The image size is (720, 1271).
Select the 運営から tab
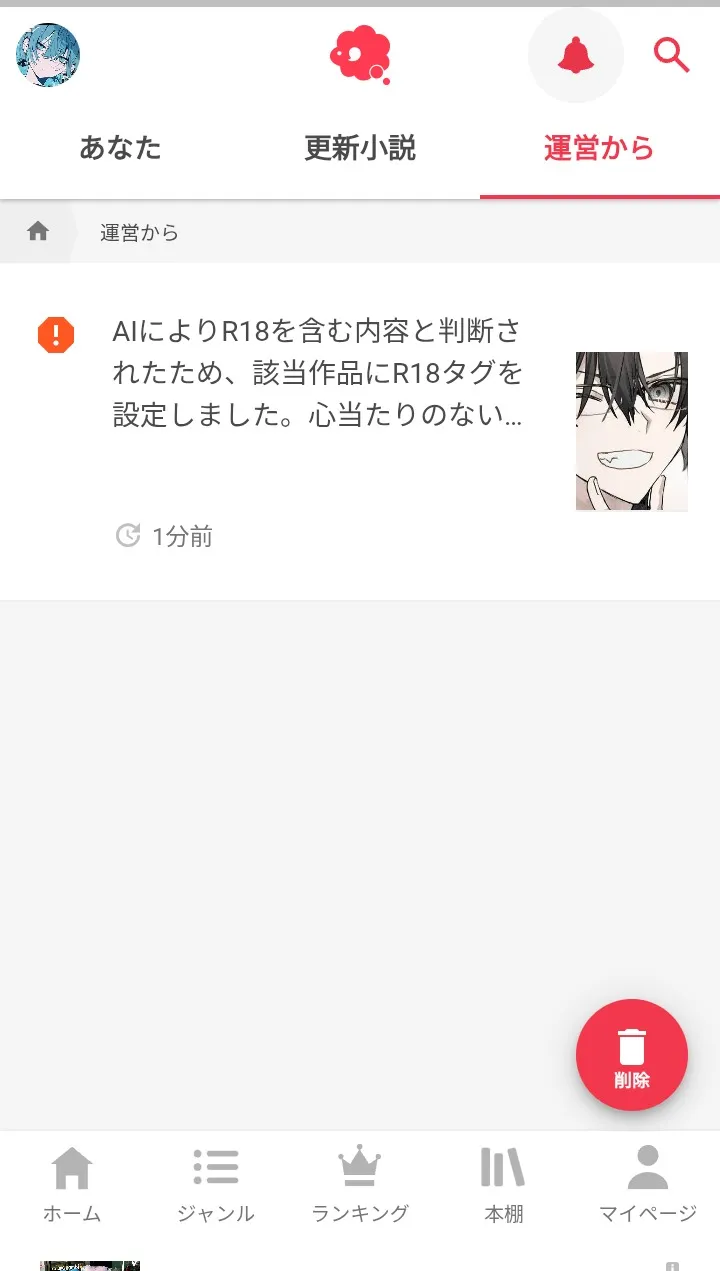[599, 149]
